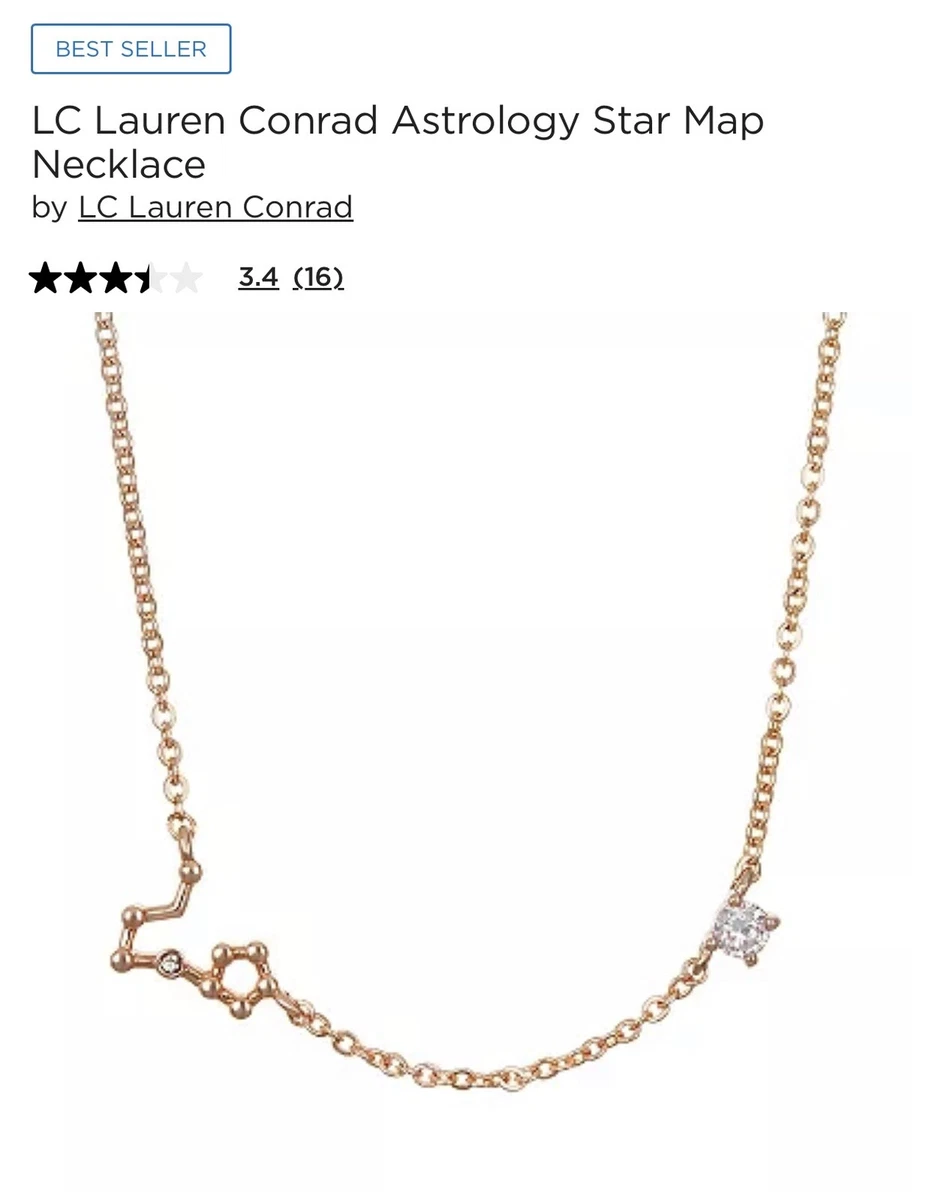Open the 3.4 rating link
This screenshot has width=944, height=1200.
[x=258, y=277]
